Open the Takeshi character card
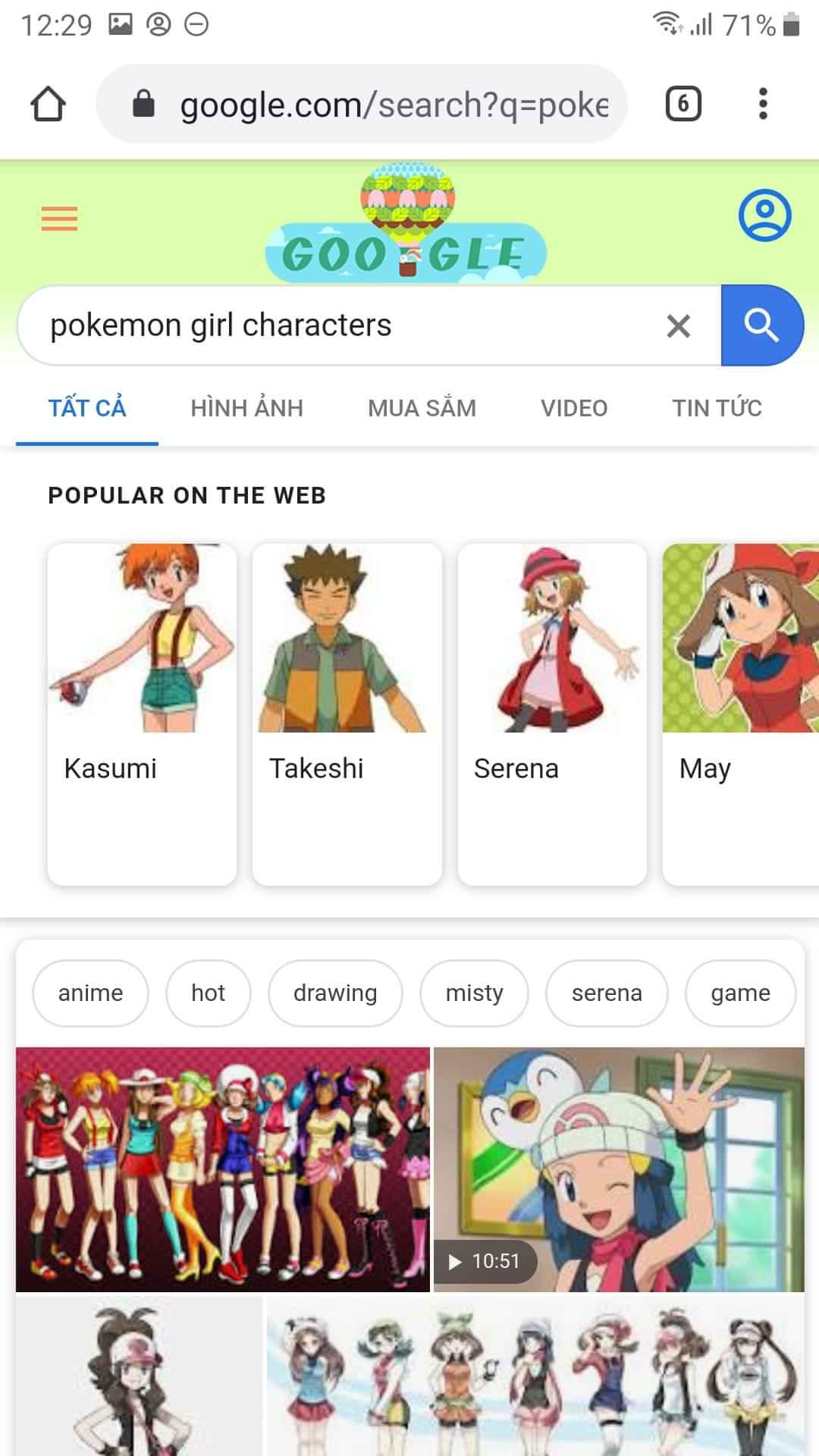 (x=347, y=713)
